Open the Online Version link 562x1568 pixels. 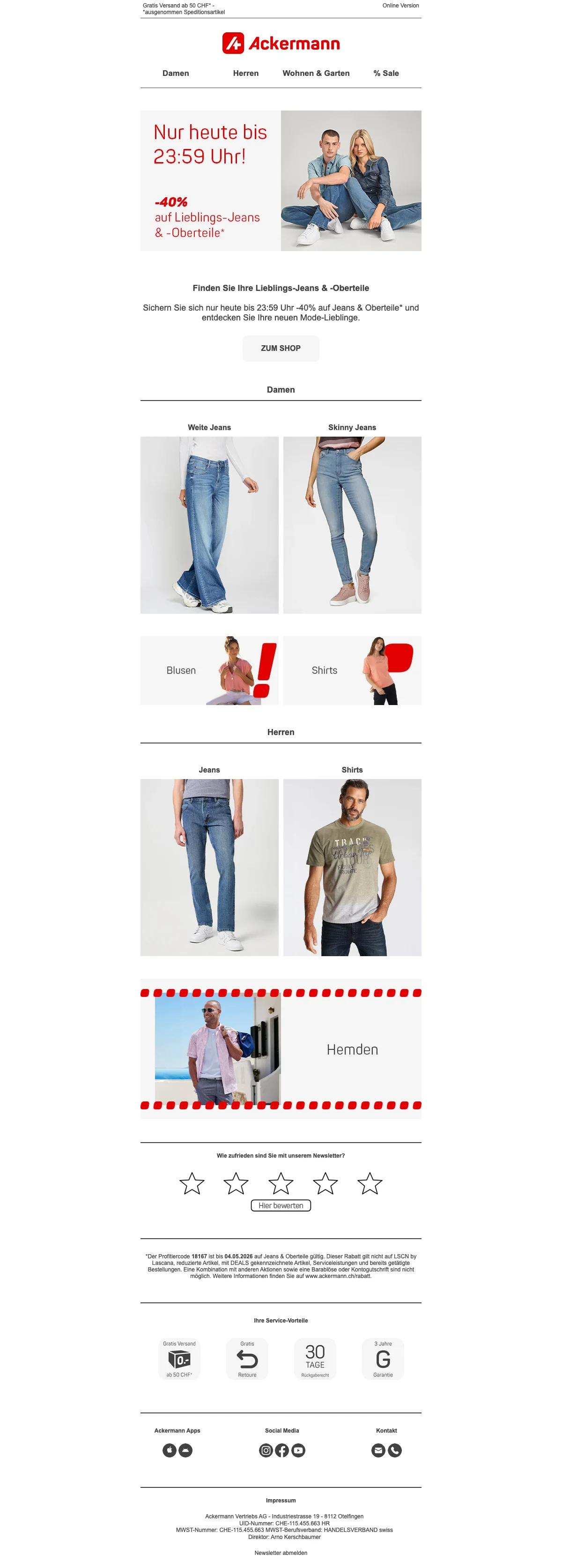click(400, 6)
